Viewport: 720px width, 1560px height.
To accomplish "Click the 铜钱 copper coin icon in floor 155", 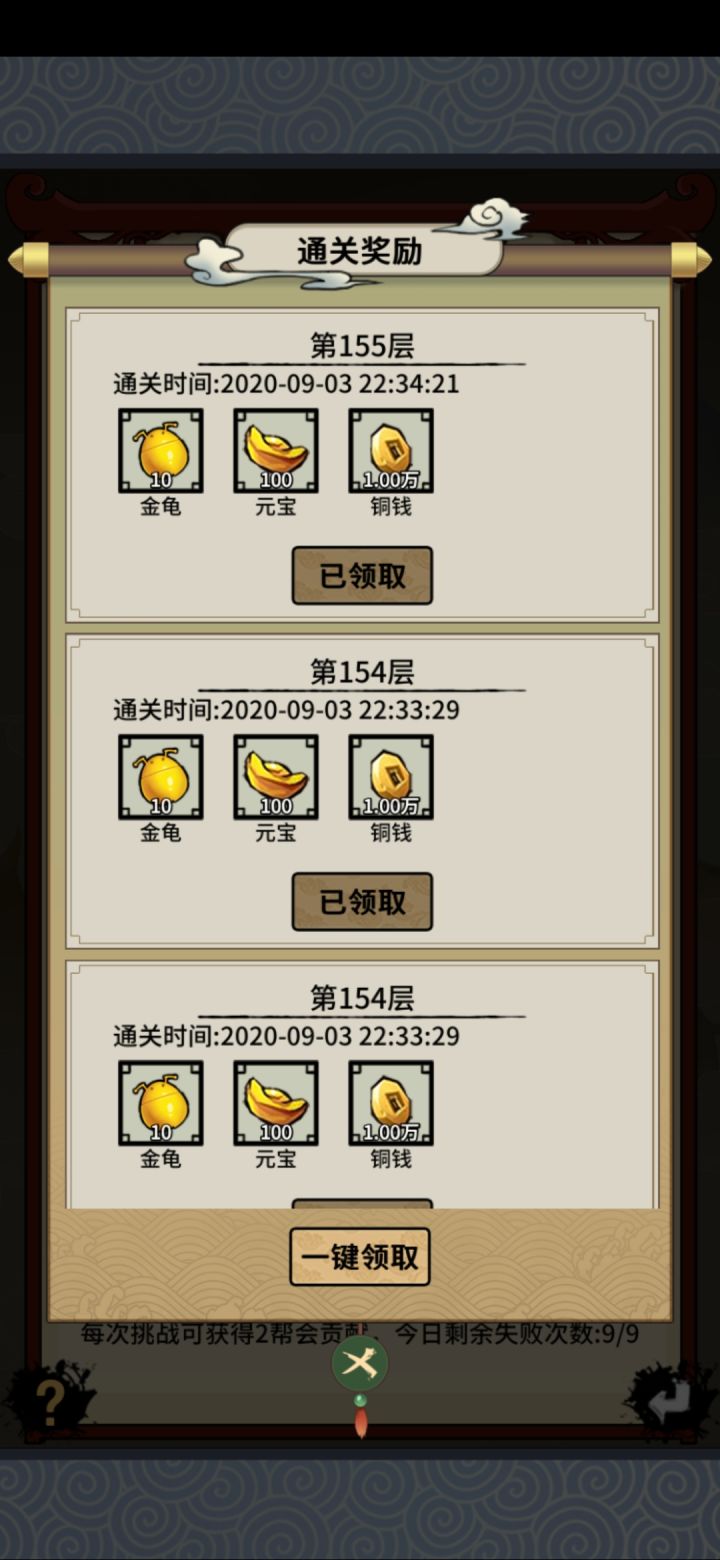I will tap(389, 450).
